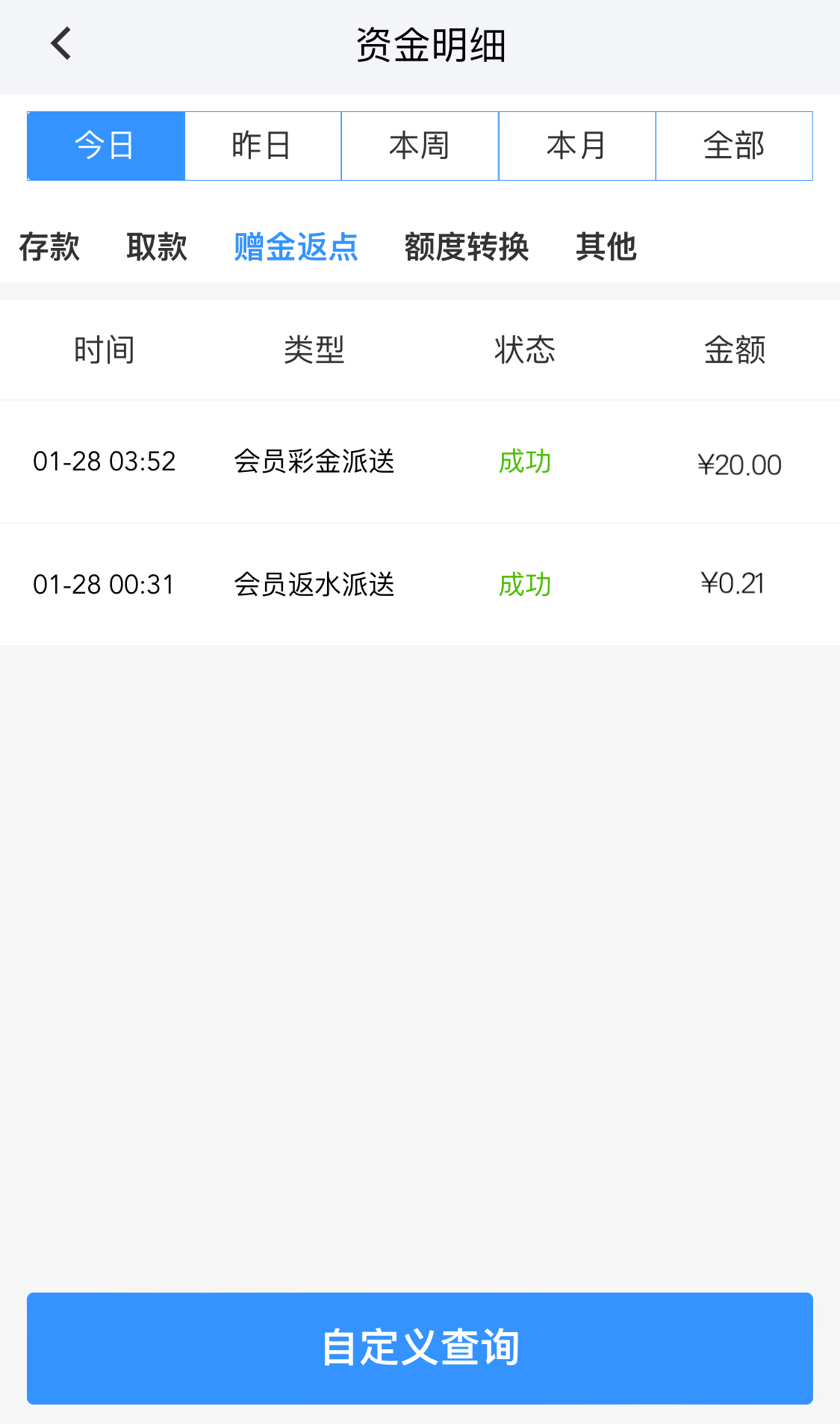The height and width of the screenshot is (1424, 840).
Task: Switch to the 存款 tab
Action: tap(49, 246)
